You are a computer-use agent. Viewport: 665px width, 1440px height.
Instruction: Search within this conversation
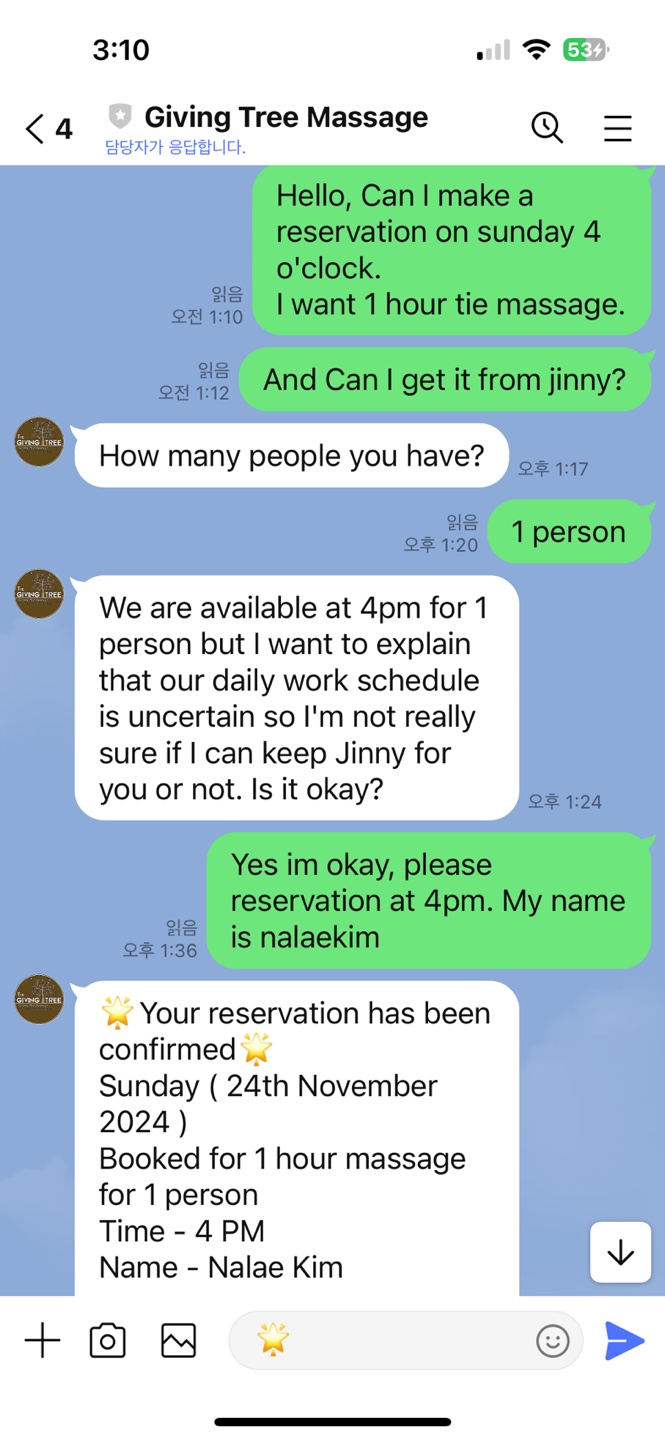pyautogui.click(x=547, y=128)
